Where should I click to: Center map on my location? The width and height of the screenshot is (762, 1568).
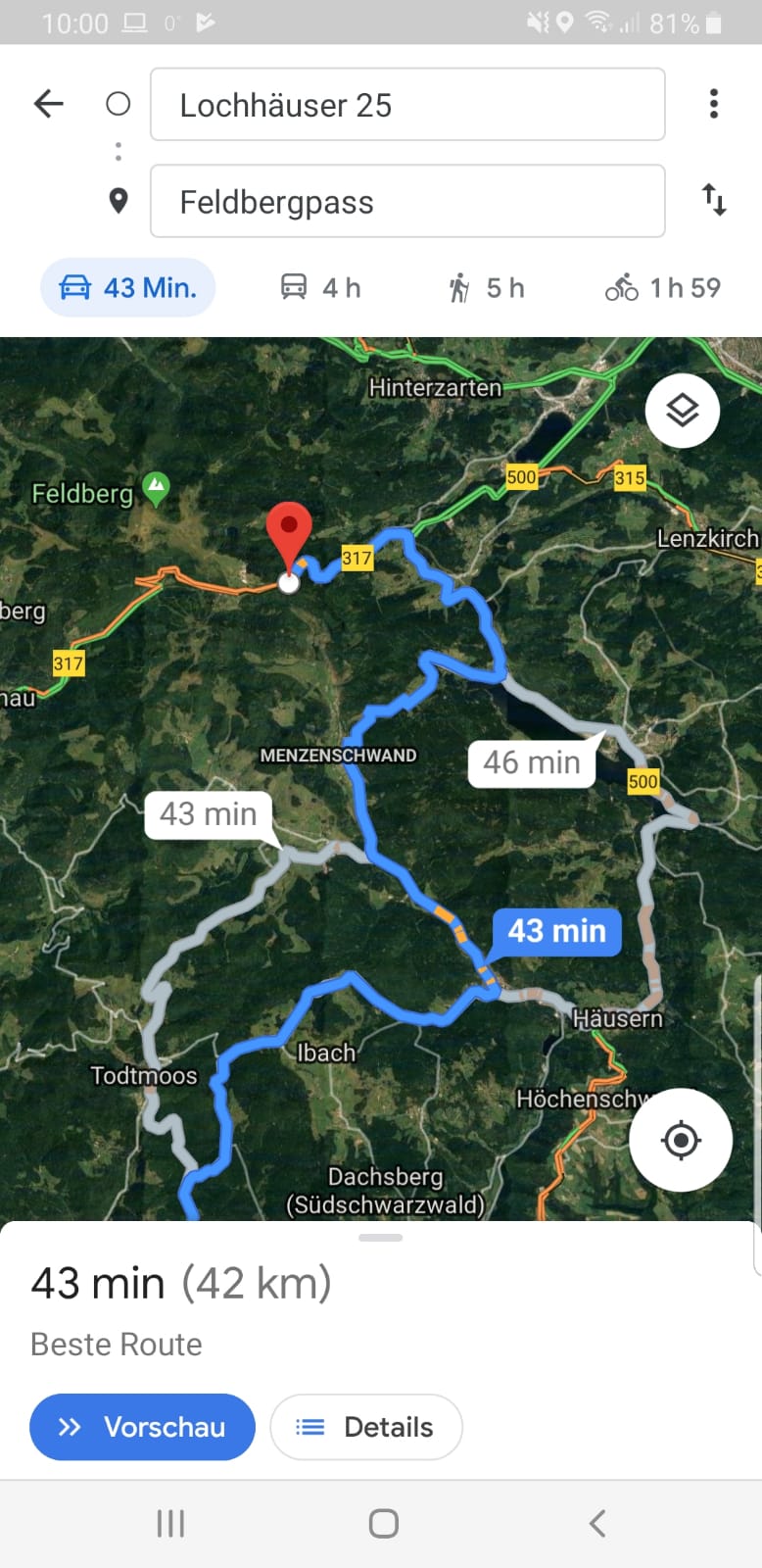coord(681,1140)
